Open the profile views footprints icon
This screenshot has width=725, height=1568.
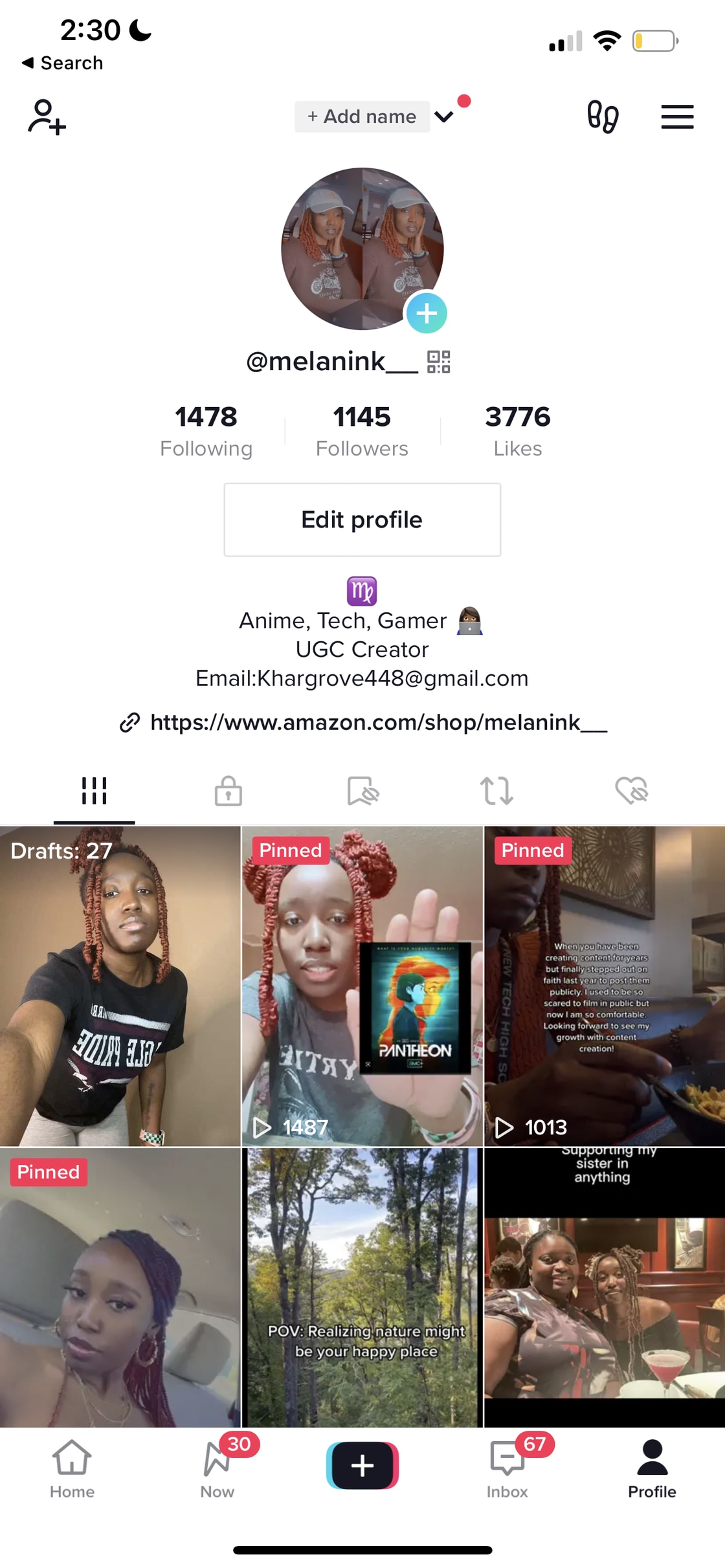[603, 116]
